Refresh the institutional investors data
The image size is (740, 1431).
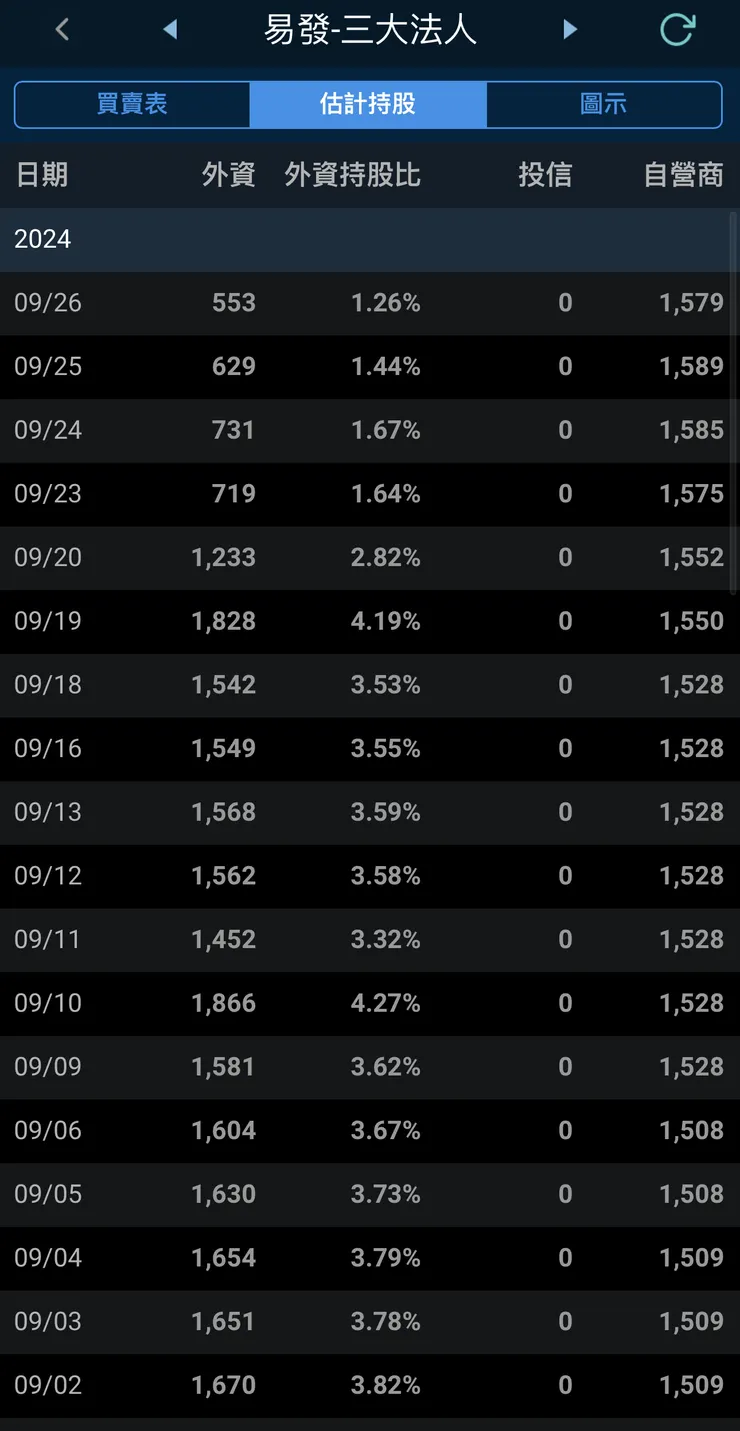pos(677,30)
